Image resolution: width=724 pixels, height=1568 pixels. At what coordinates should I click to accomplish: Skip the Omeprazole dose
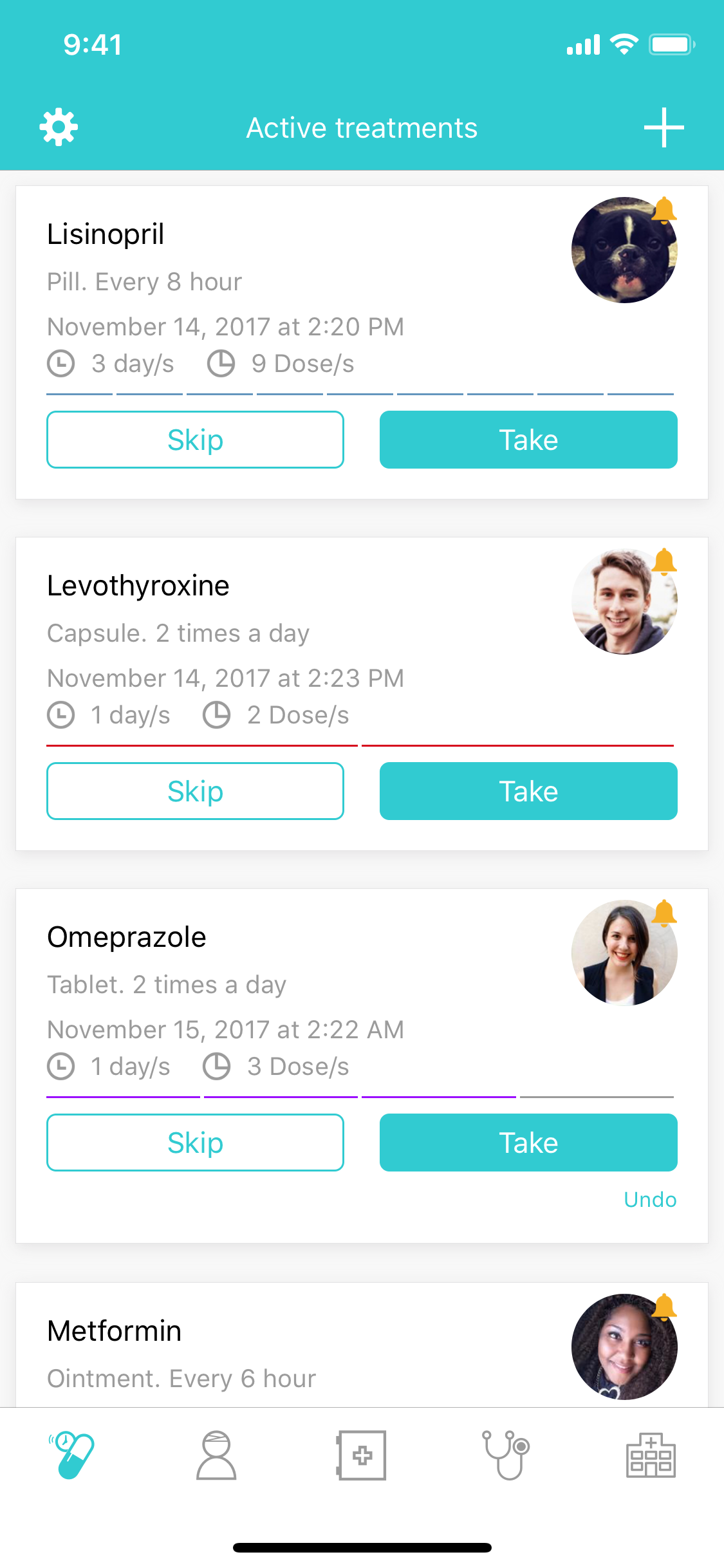pyautogui.click(x=195, y=1143)
